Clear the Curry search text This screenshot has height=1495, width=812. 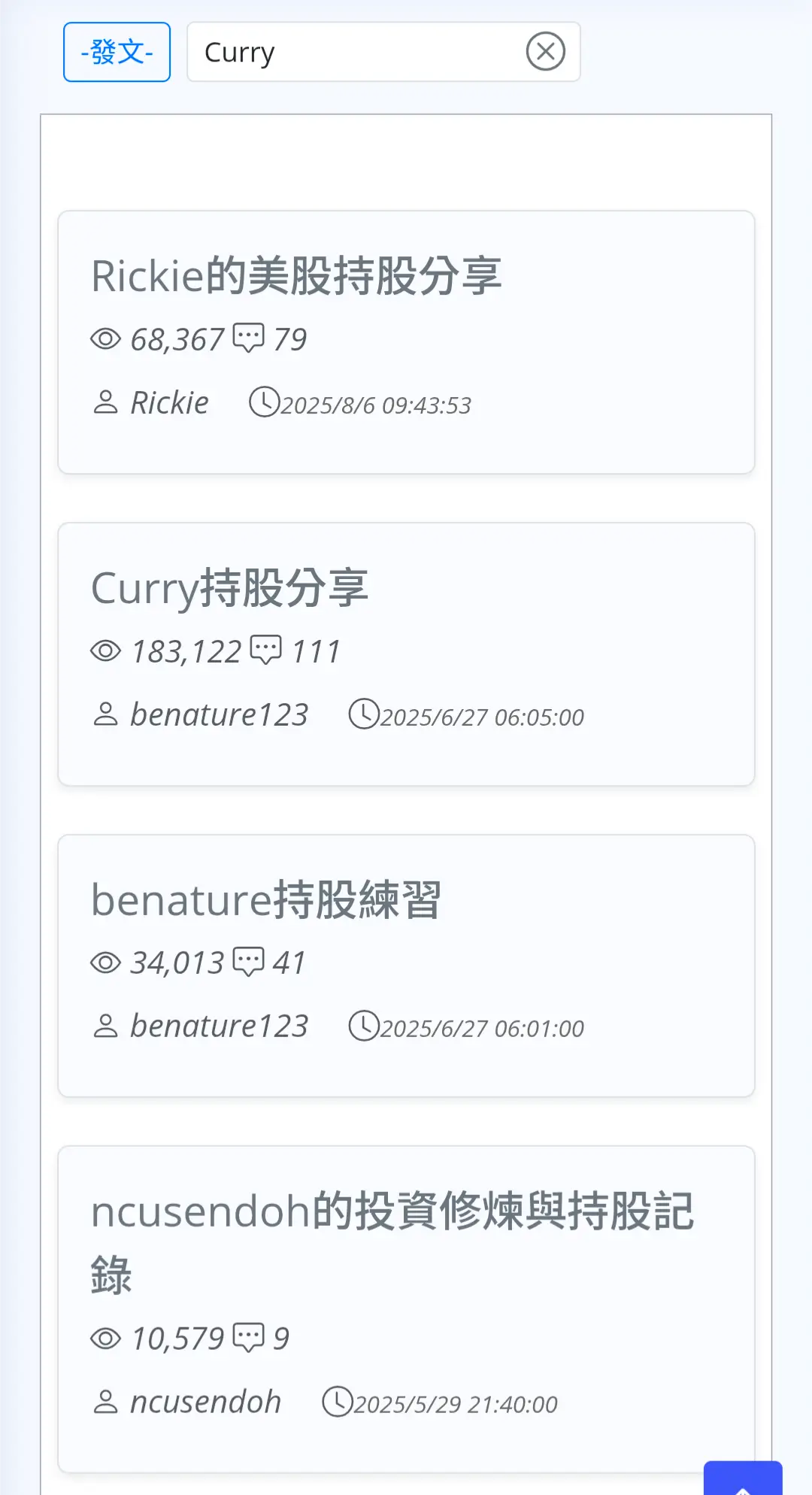545,52
